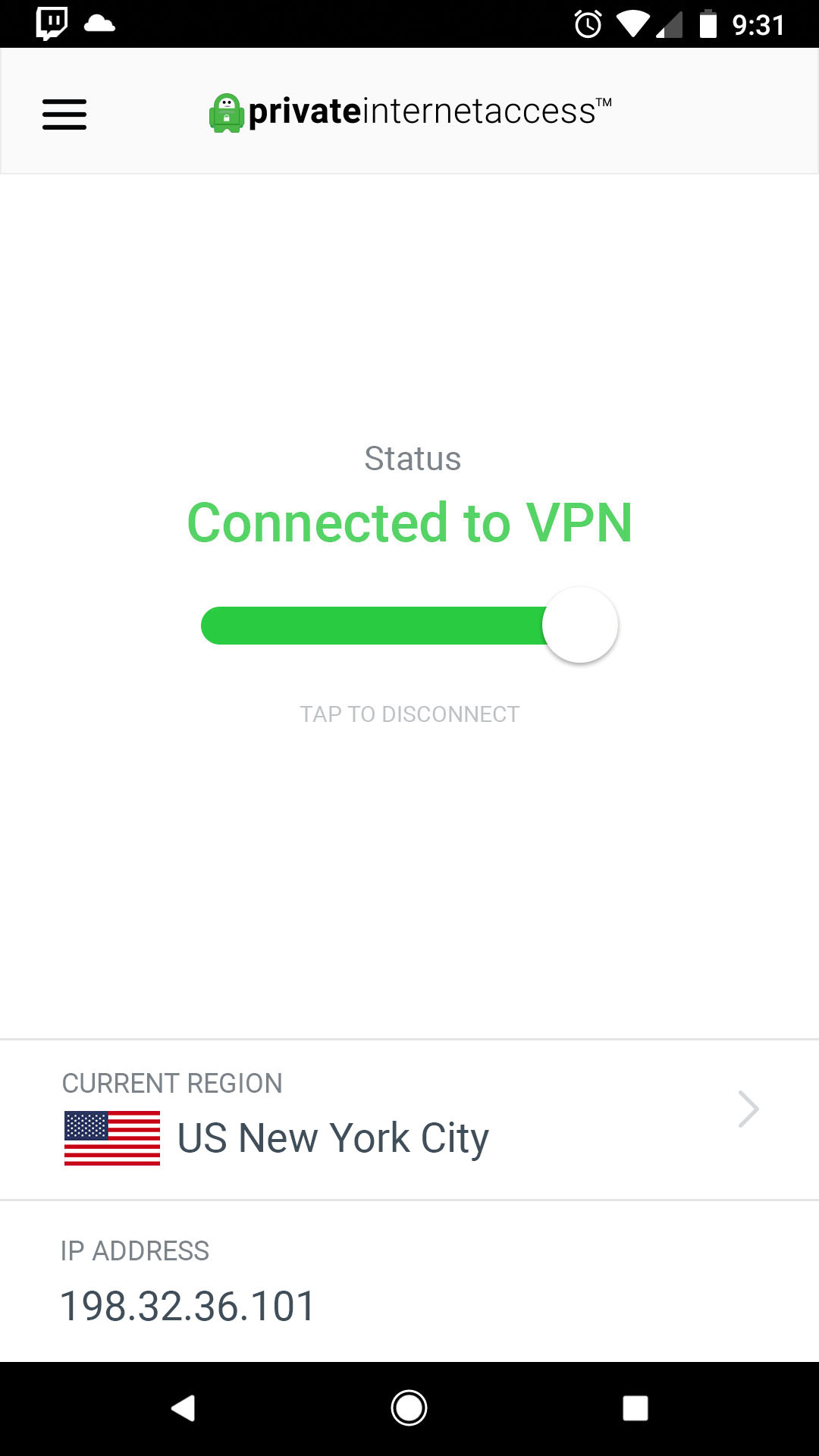Screen dimensions: 819x1456
Task: Go back with the system back button
Action: [184, 1408]
